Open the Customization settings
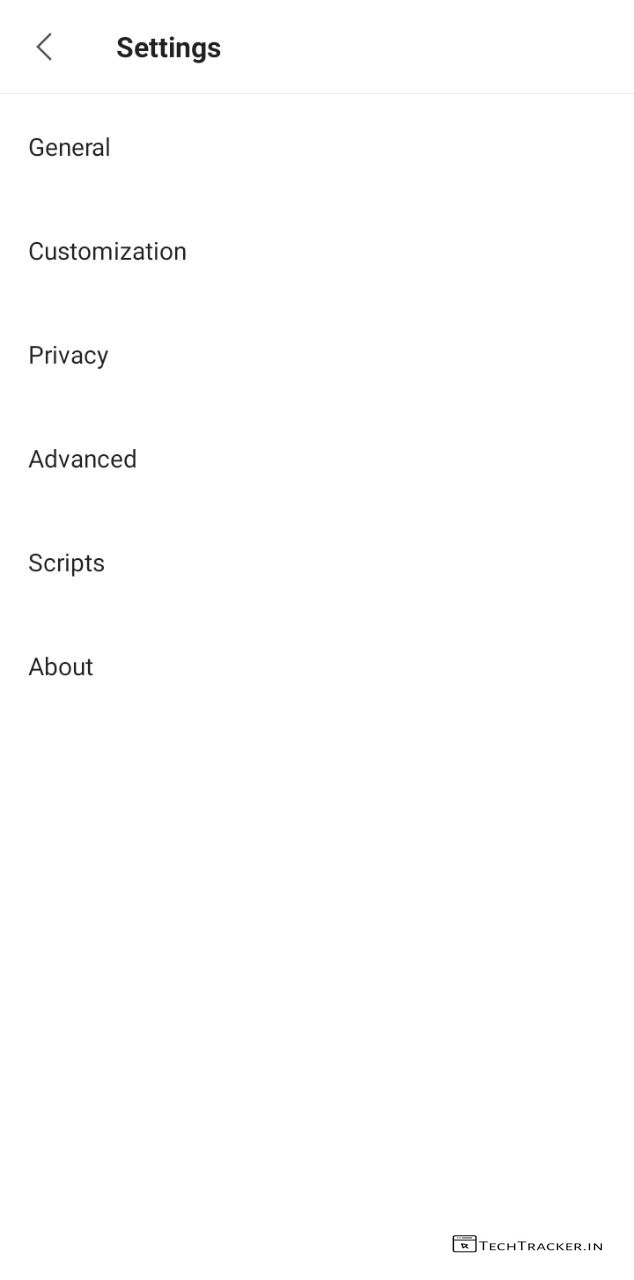The width and height of the screenshot is (634, 1280). 107,251
